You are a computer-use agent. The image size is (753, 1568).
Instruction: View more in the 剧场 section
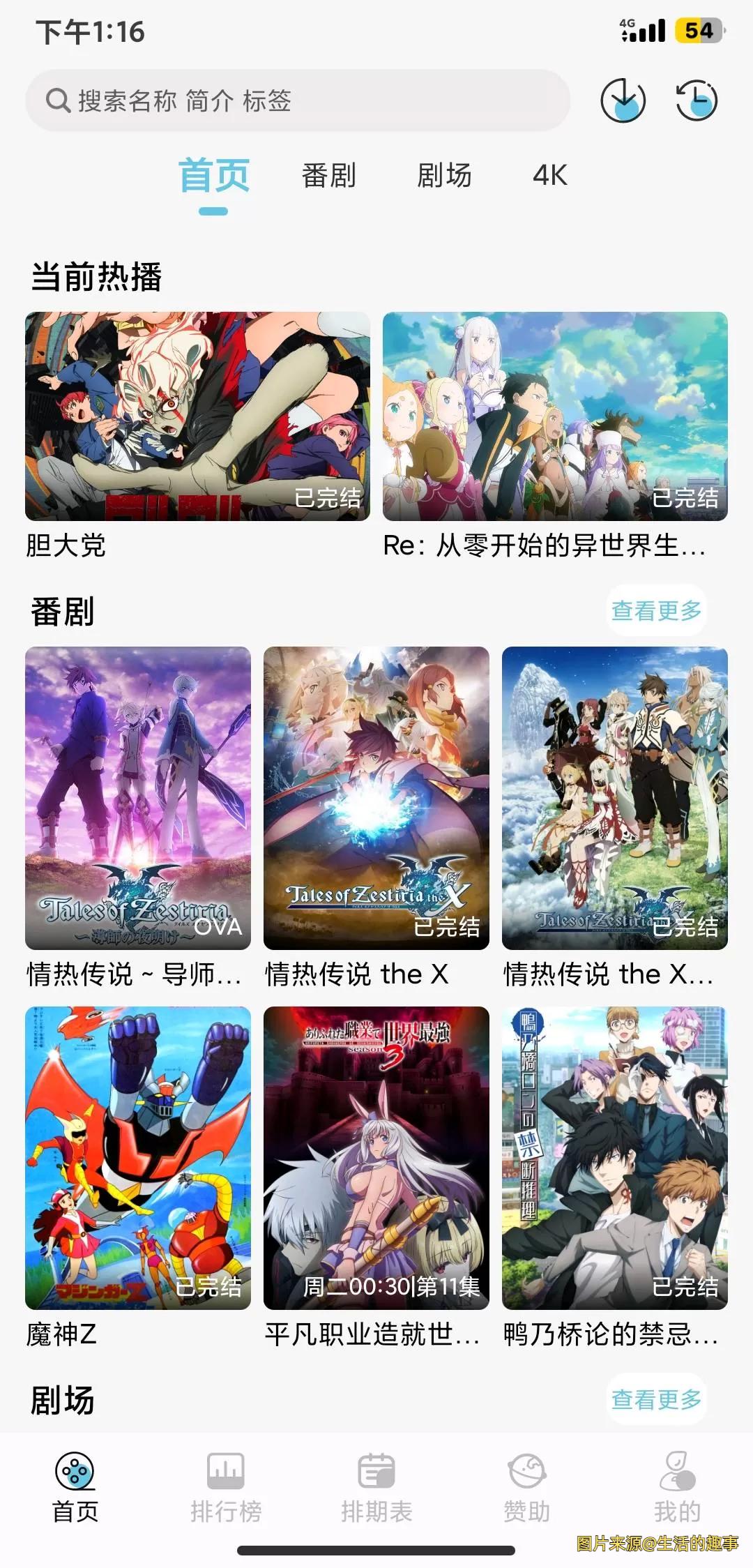pyautogui.click(x=656, y=1399)
